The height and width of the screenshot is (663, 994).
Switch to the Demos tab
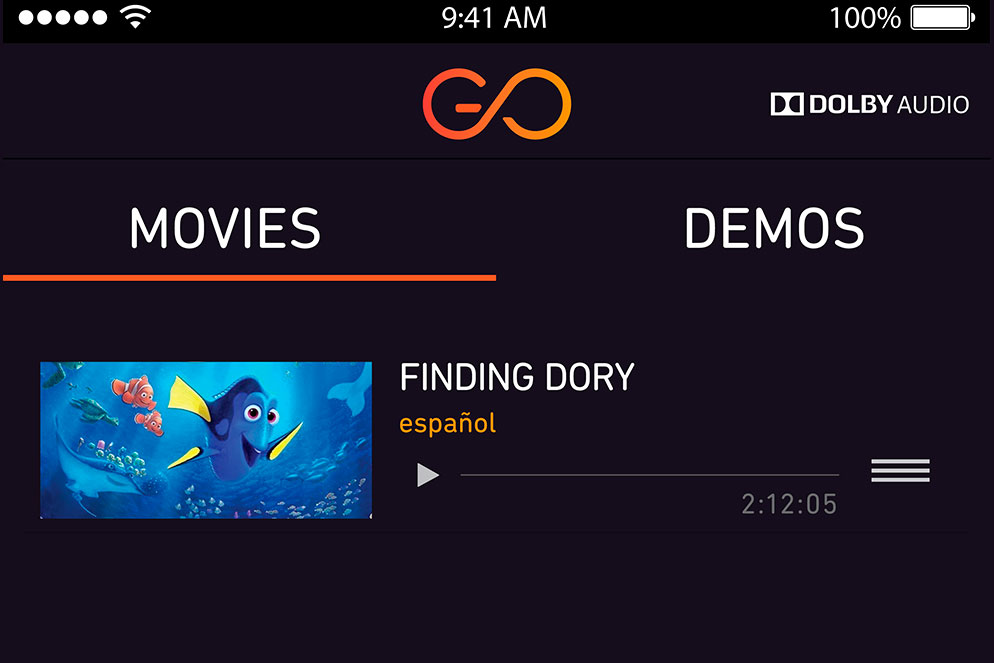coord(773,229)
